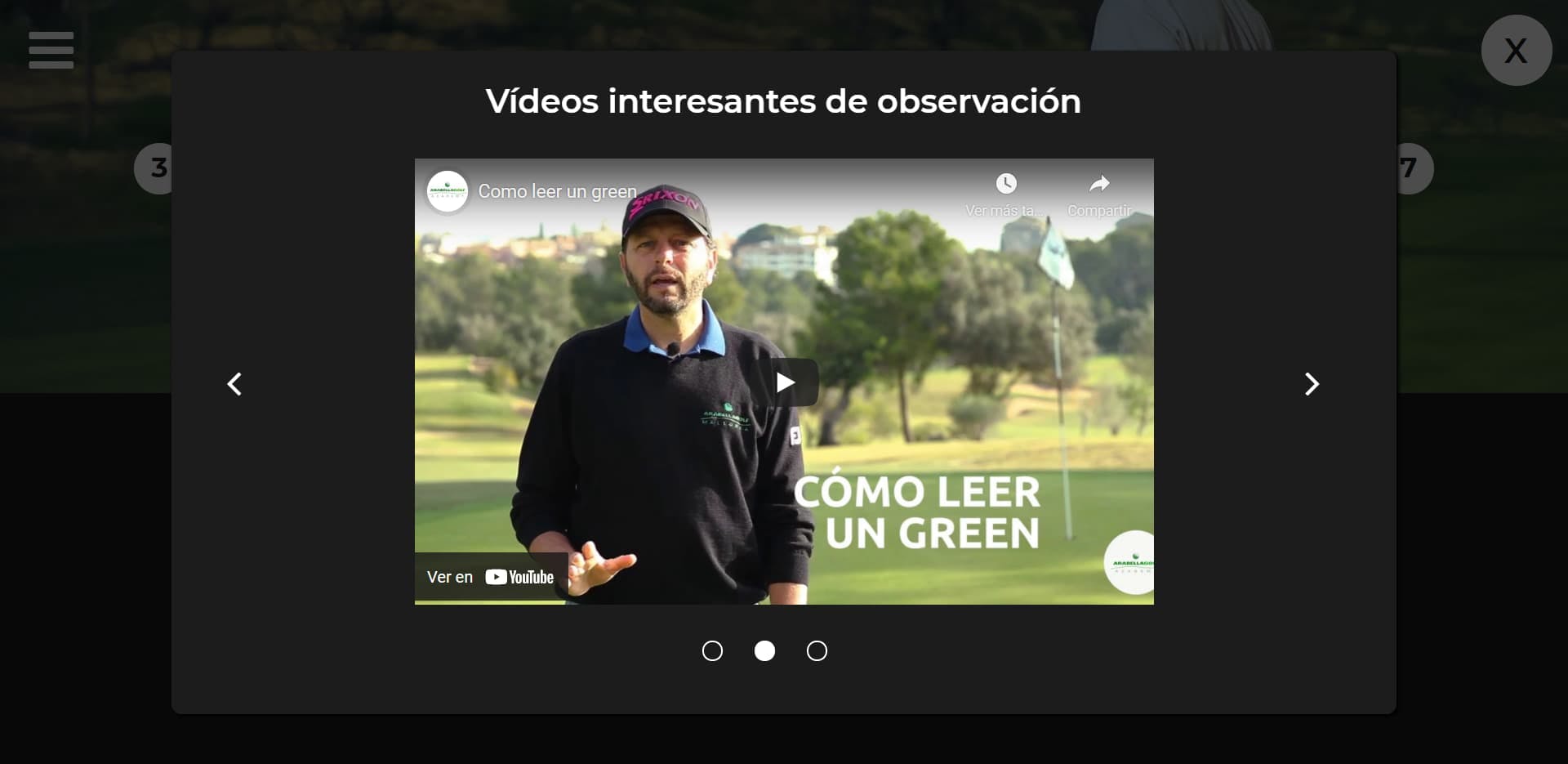The width and height of the screenshot is (1568, 764).
Task: Select the first carousel dot
Action: click(712, 650)
